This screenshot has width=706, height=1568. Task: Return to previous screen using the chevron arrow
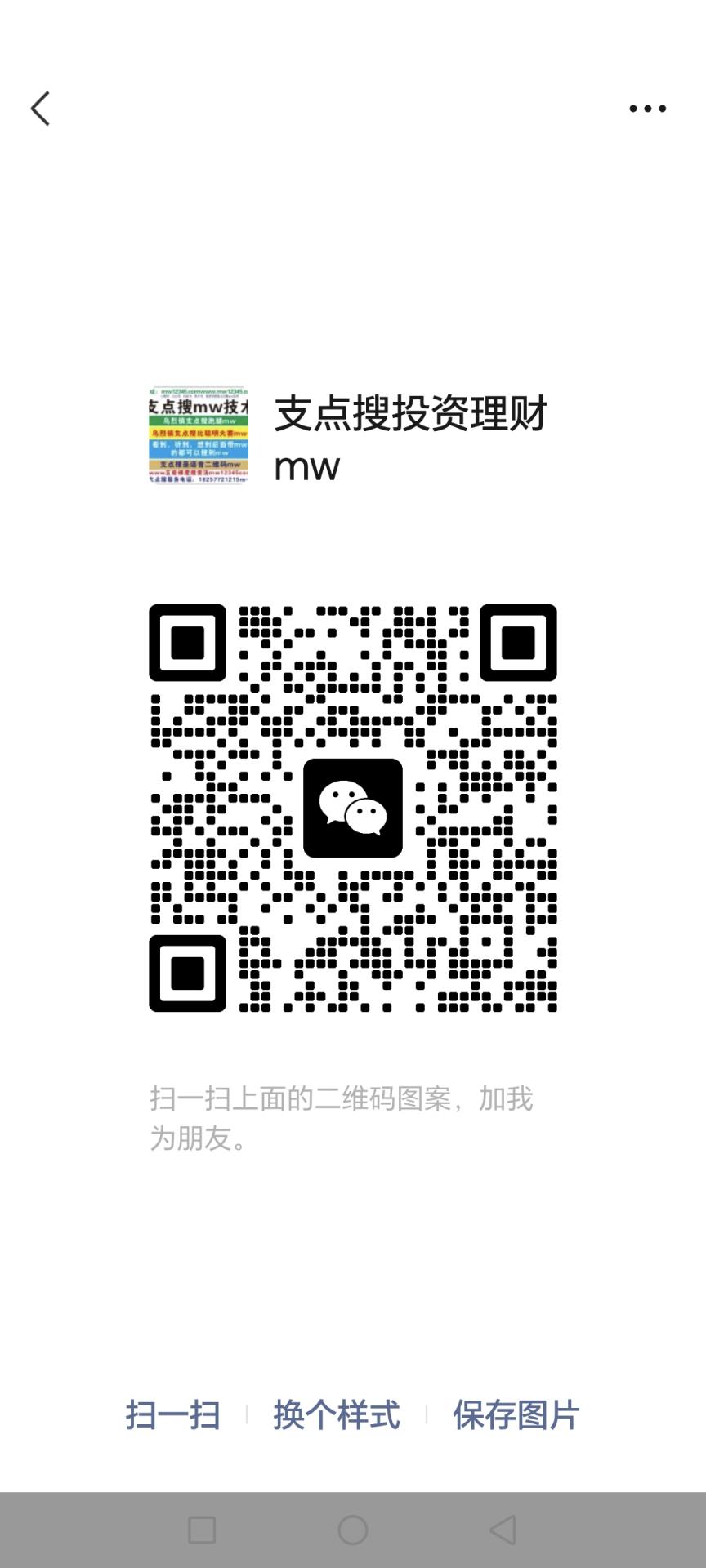[40, 107]
